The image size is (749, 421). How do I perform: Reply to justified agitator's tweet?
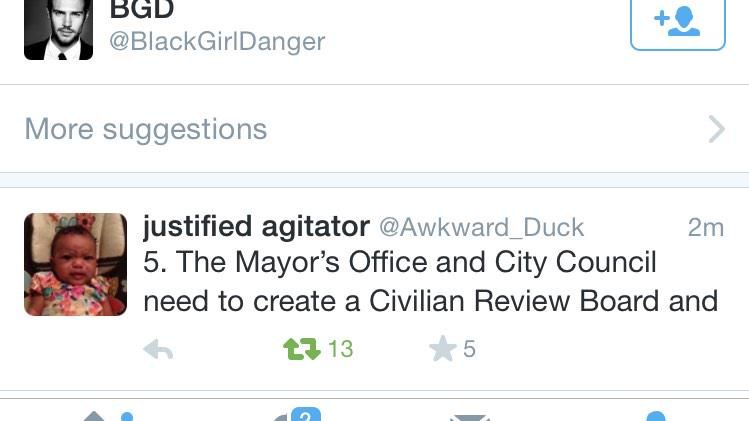pyautogui.click(x=158, y=349)
